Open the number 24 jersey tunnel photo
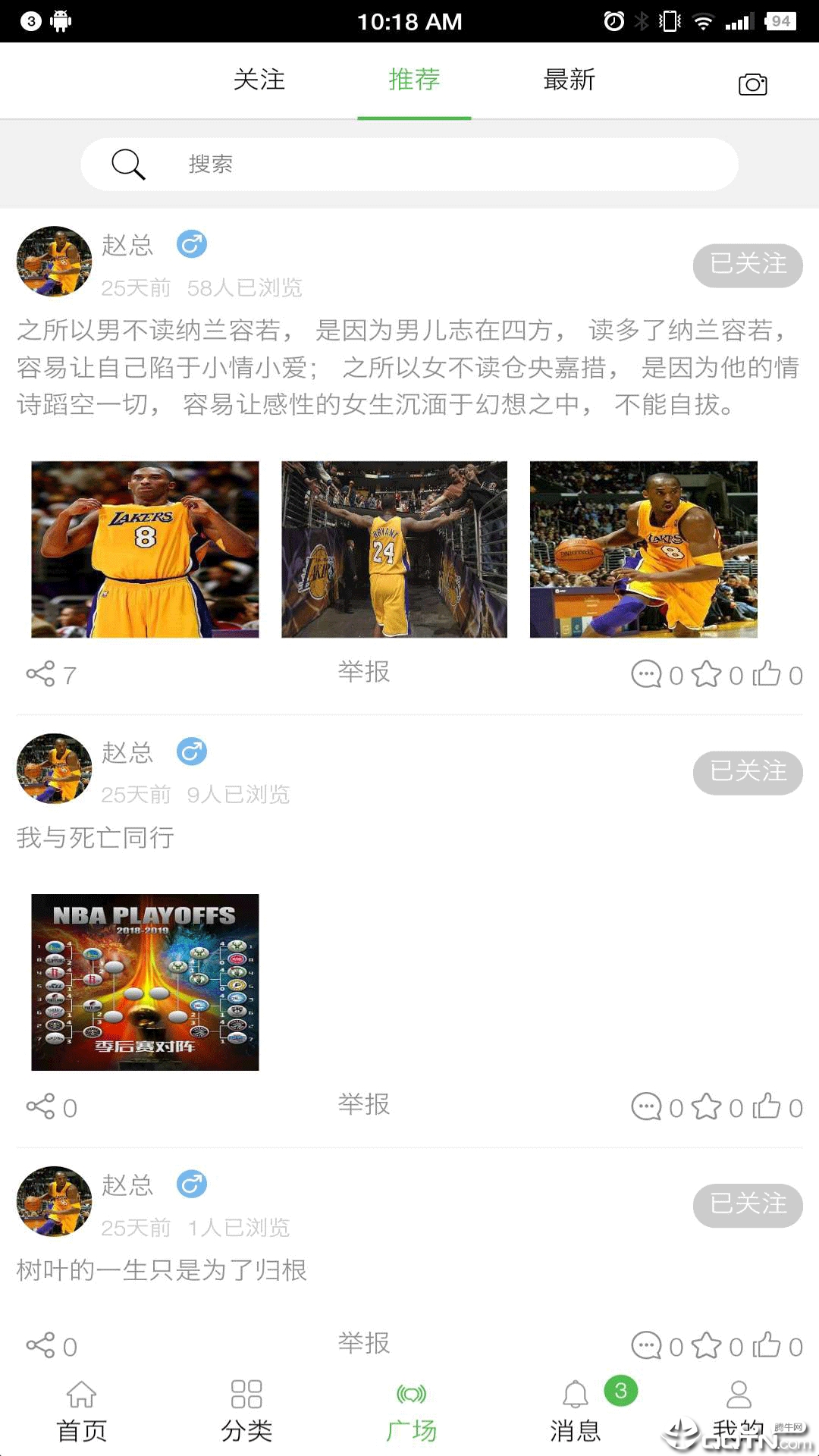This screenshot has width=819, height=1456. point(394,549)
